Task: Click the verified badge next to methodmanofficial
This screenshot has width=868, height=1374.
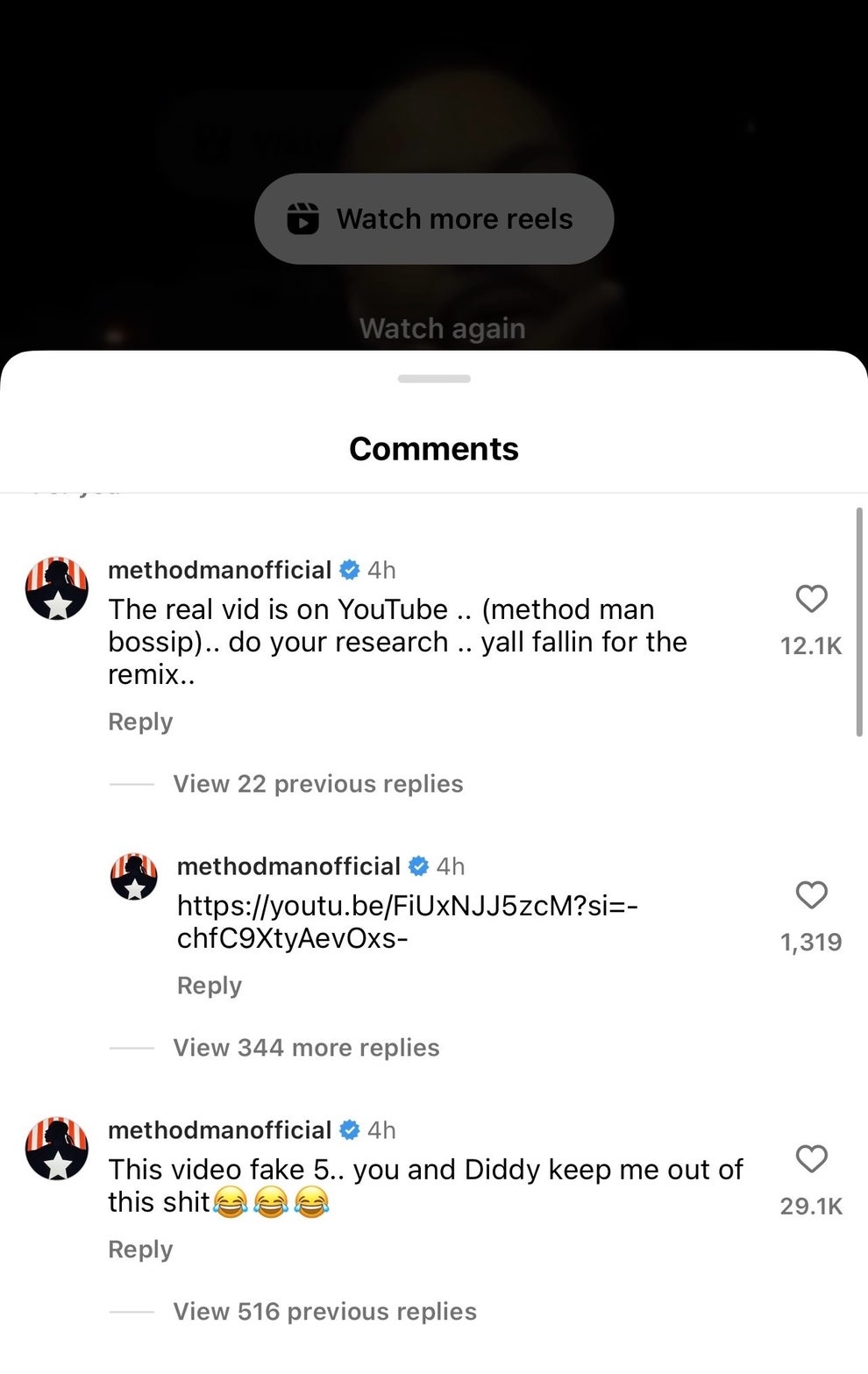Action: [x=350, y=570]
